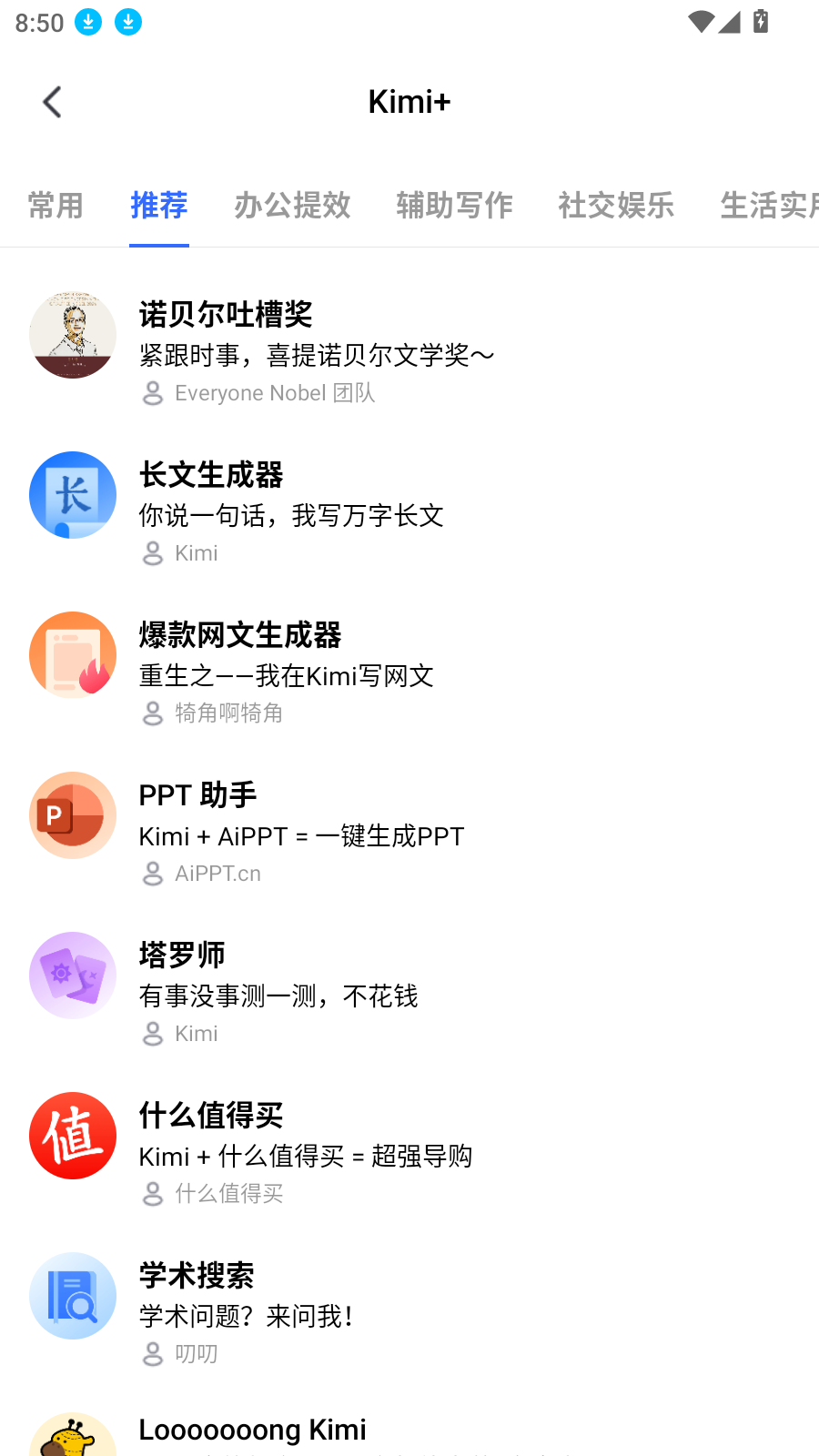Tap the Looooooong Kimi giraffe icon

pyautogui.click(x=73, y=1438)
